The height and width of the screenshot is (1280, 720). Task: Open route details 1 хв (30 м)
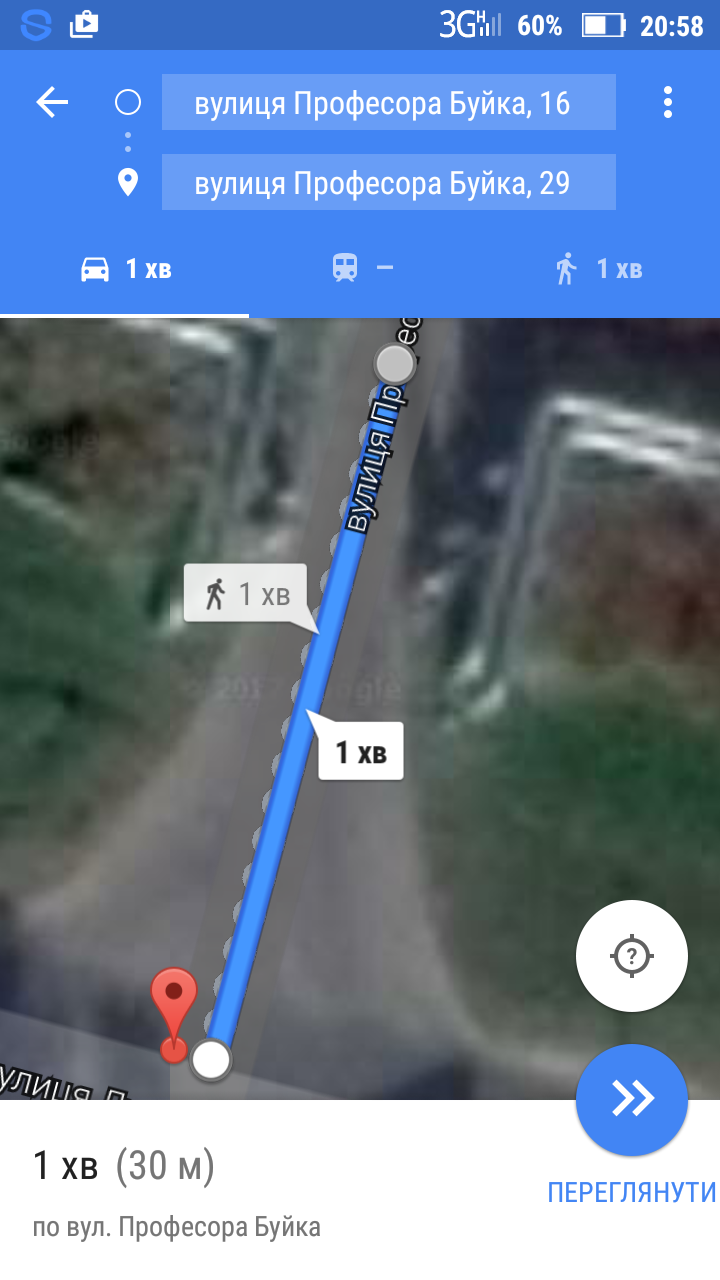tap(124, 1166)
